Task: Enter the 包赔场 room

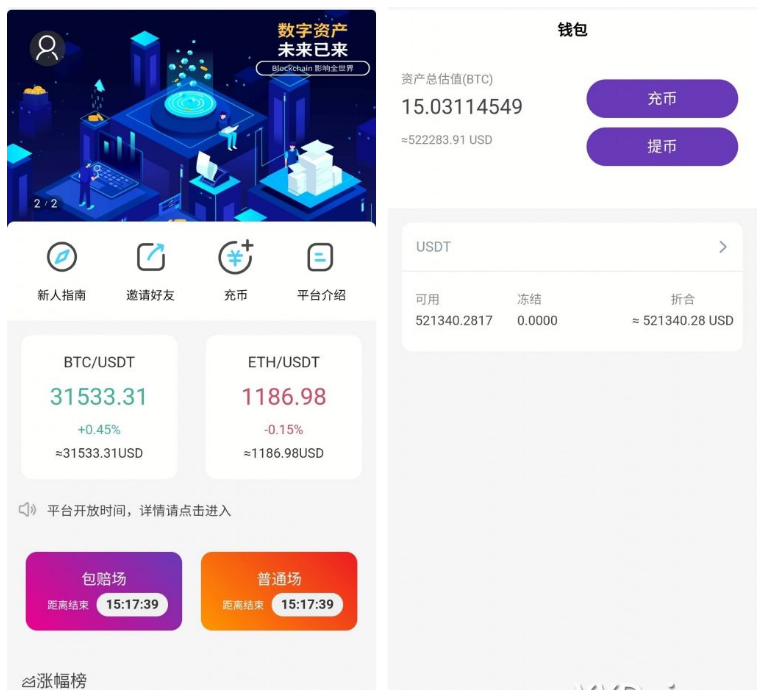Action: pyautogui.click(x=104, y=591)
